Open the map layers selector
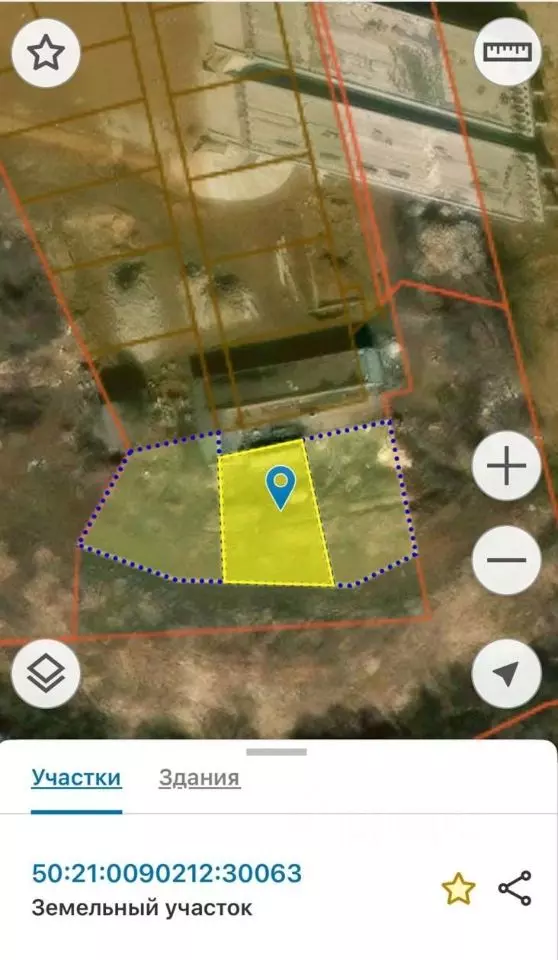This screenshot has width=558, height=960. (x=46, y=674)
